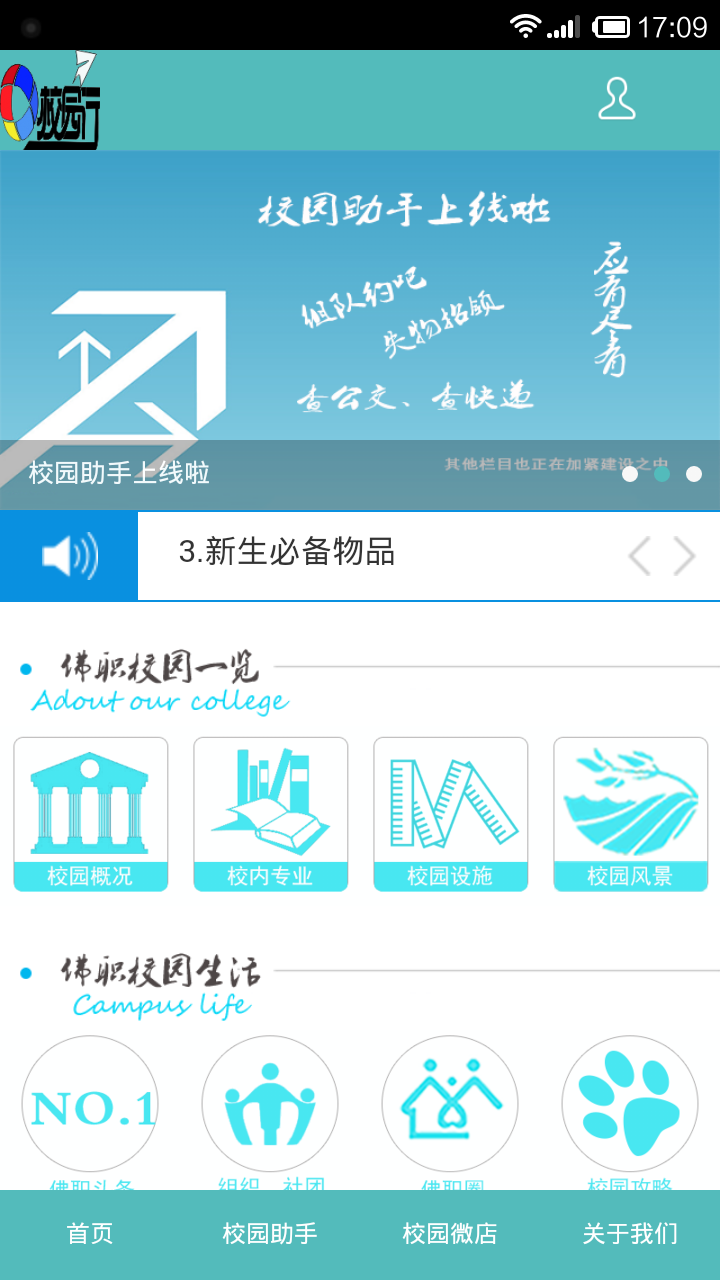Select the paw-shaped 校园攻略 guide icon
Screen dimensions: 720x1280
pos(630,1105)
